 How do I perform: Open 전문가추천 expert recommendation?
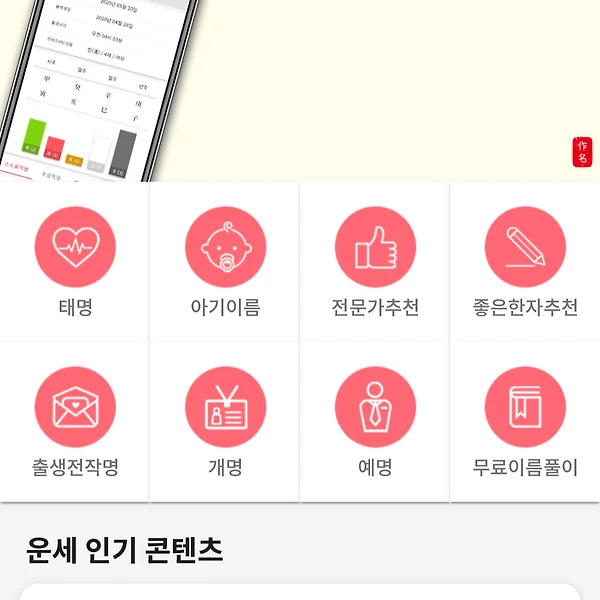pos(375,262)
